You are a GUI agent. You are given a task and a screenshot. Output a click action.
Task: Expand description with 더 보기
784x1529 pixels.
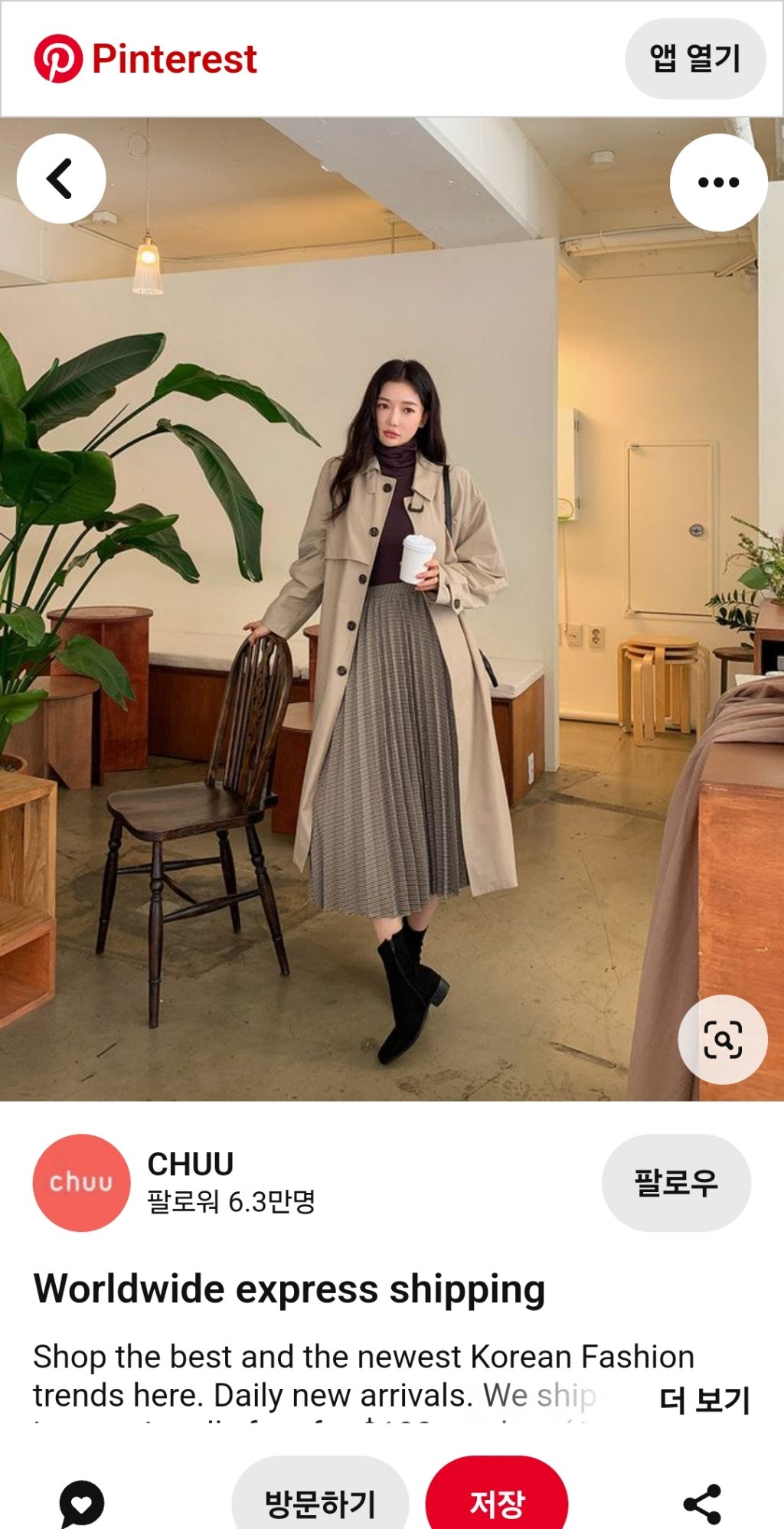tap(704, 1400)
